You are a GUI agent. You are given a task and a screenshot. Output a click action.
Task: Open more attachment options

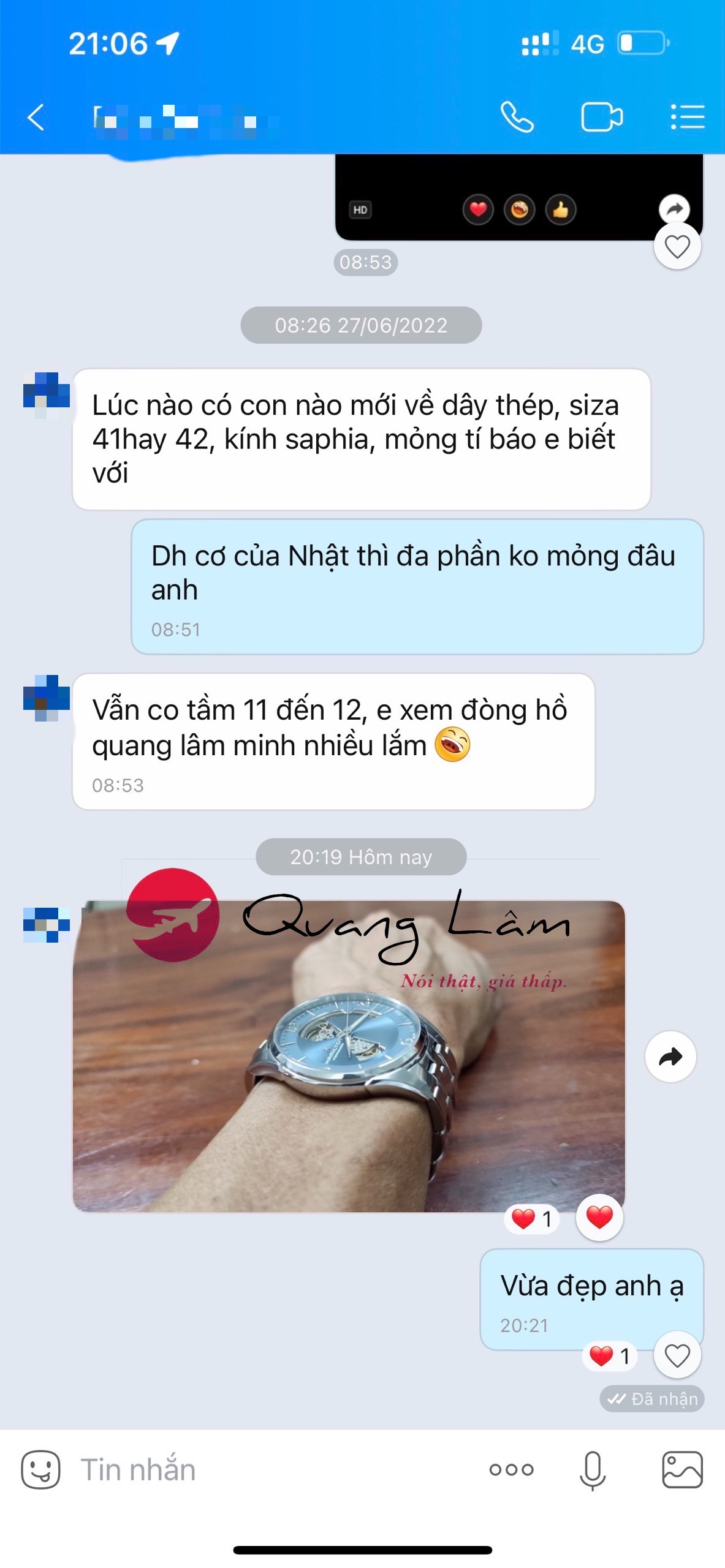[511, 1469]
